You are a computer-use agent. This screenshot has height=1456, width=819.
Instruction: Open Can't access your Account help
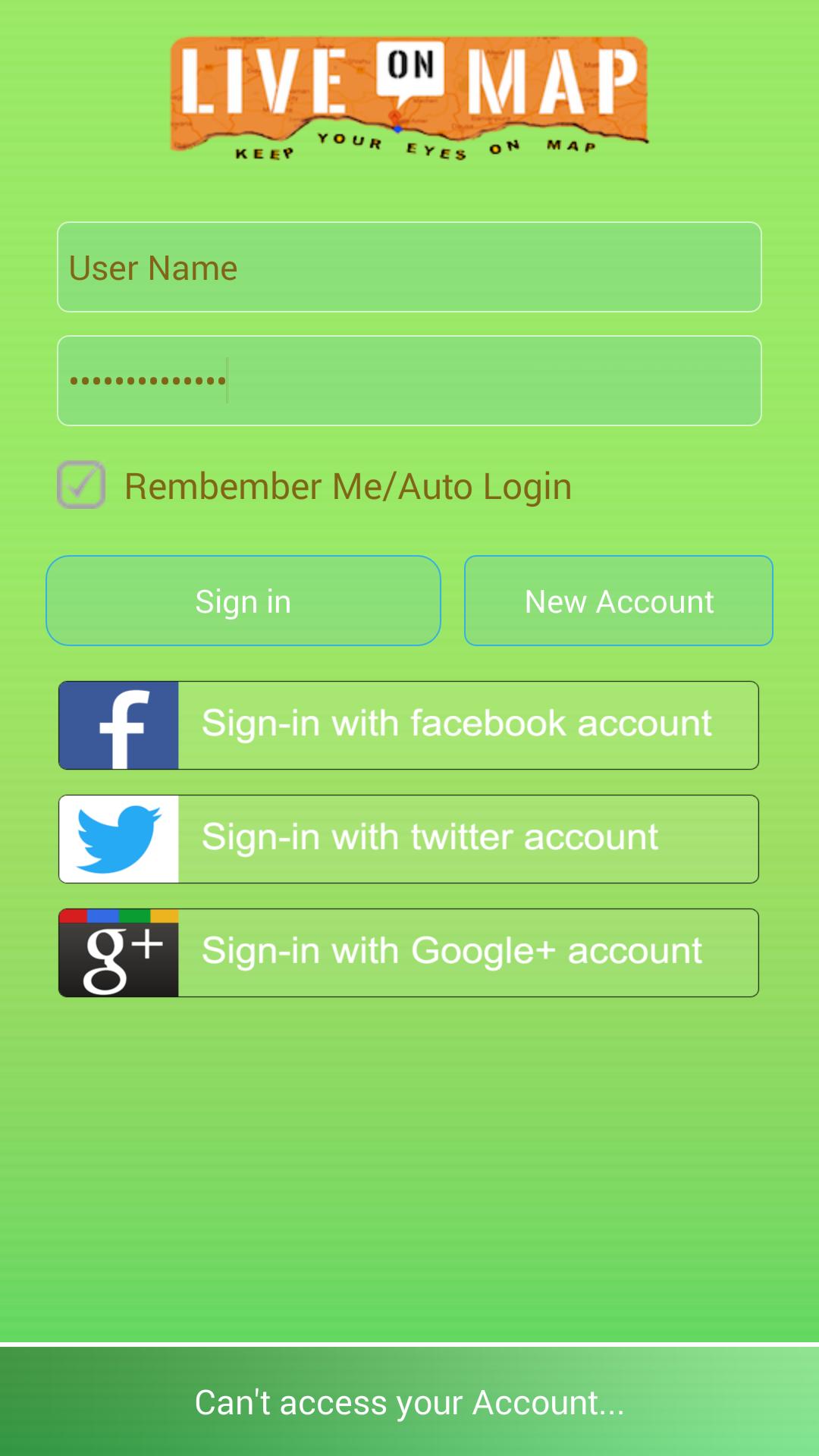click(409, 1402)
